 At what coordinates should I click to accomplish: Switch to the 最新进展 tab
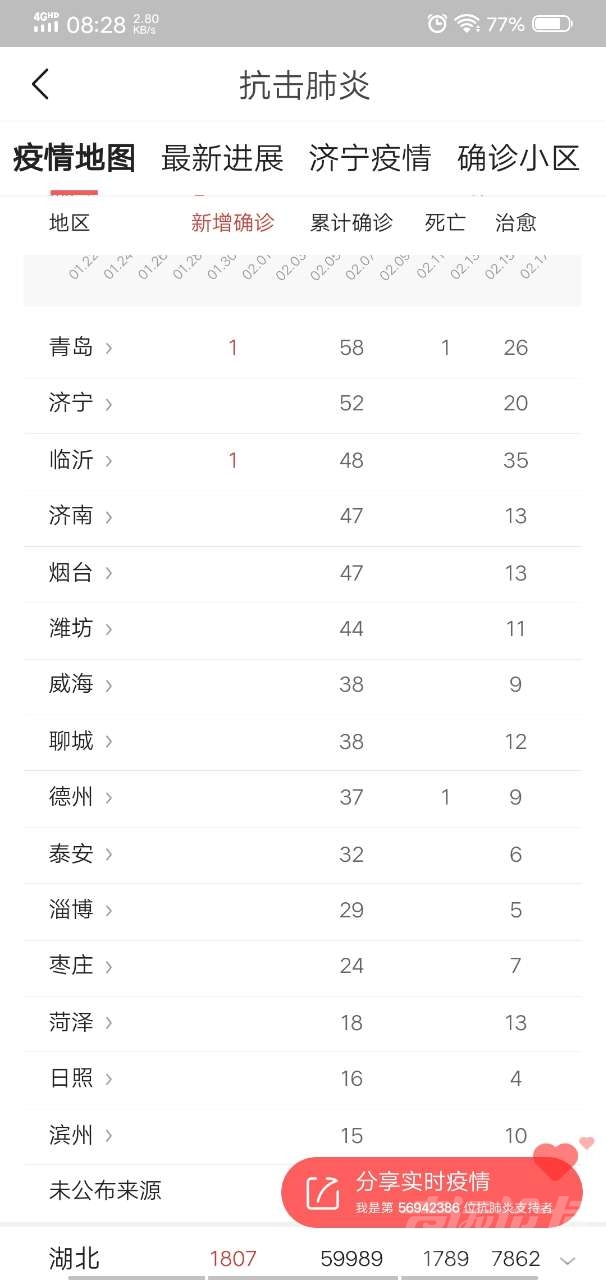coord(222,158)
